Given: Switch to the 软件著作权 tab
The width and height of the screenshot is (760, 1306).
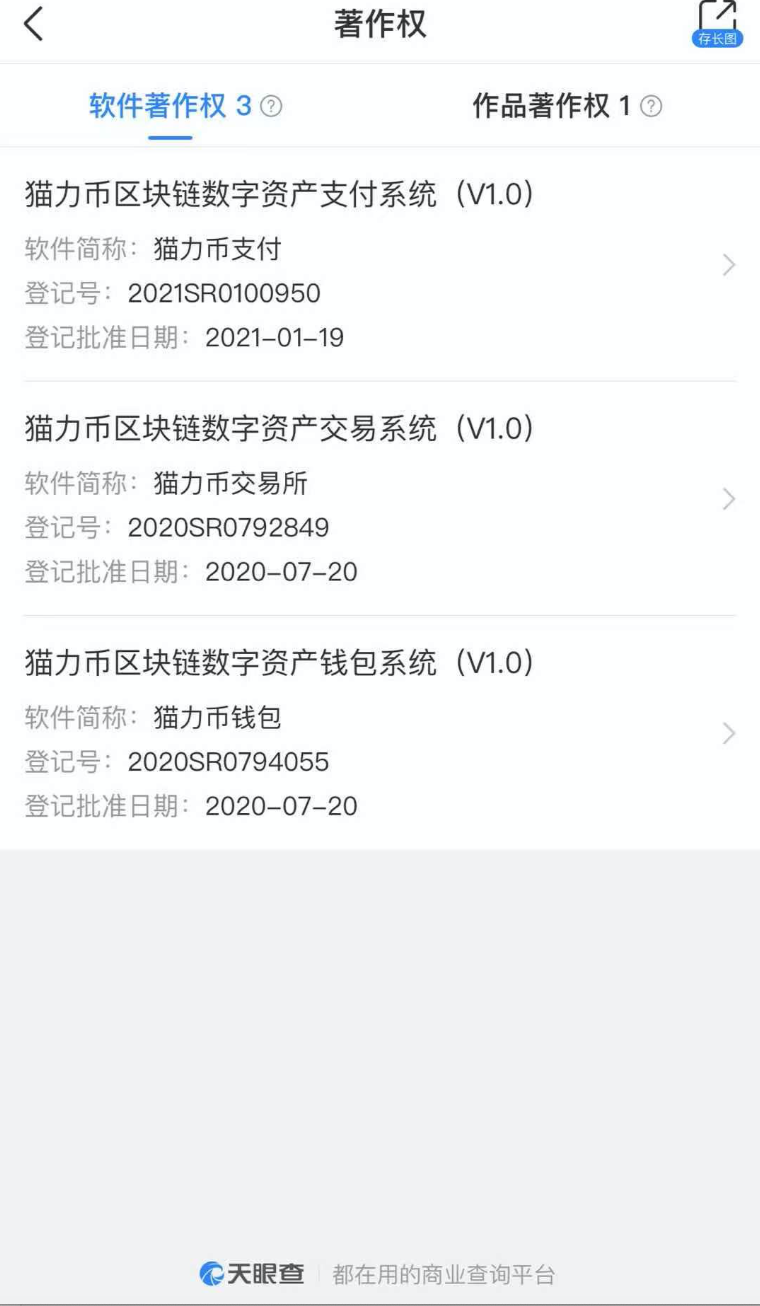Looking at the screenshot, I should tap(170, 107).
